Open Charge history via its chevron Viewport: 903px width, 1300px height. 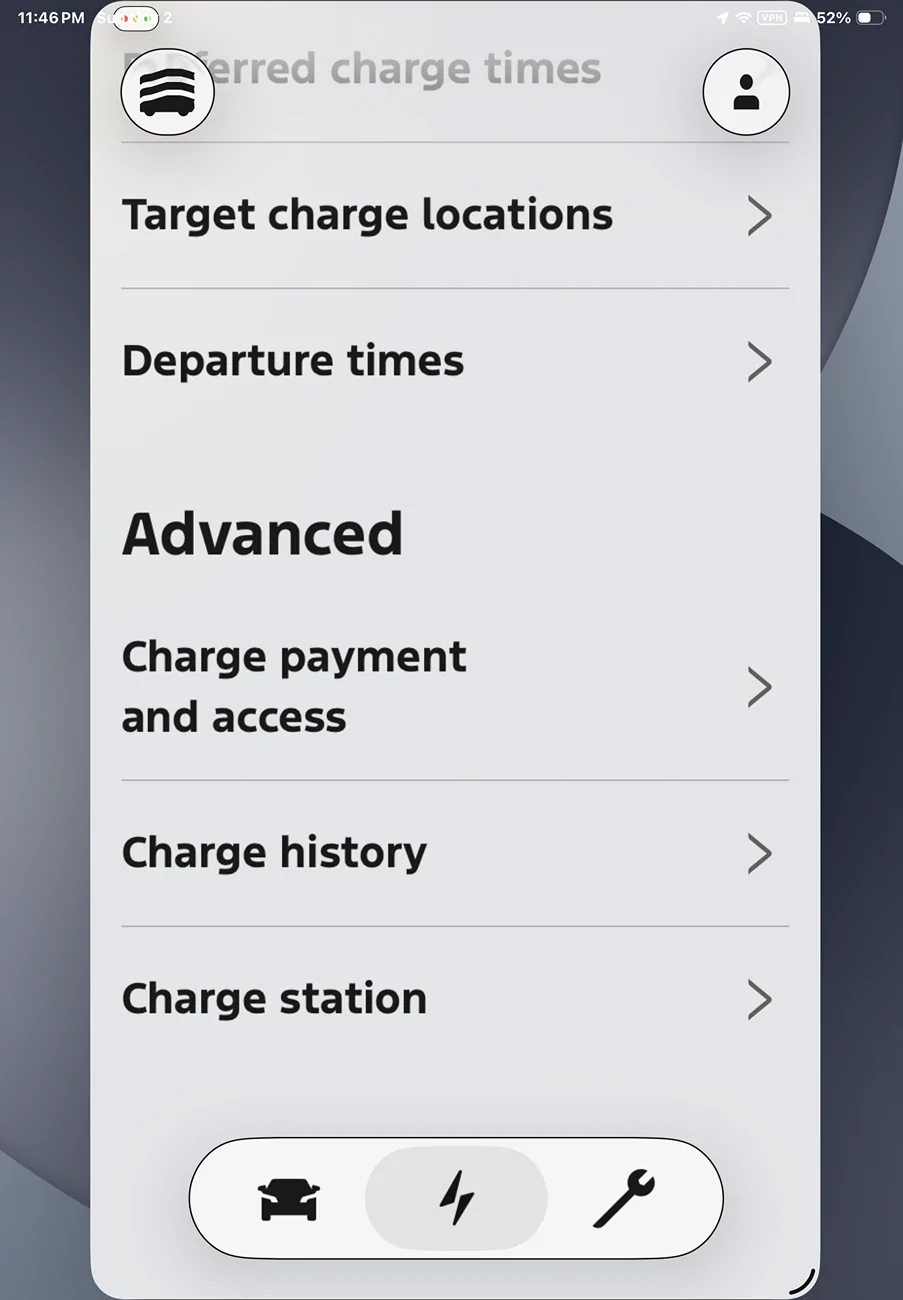click(760, 854)
